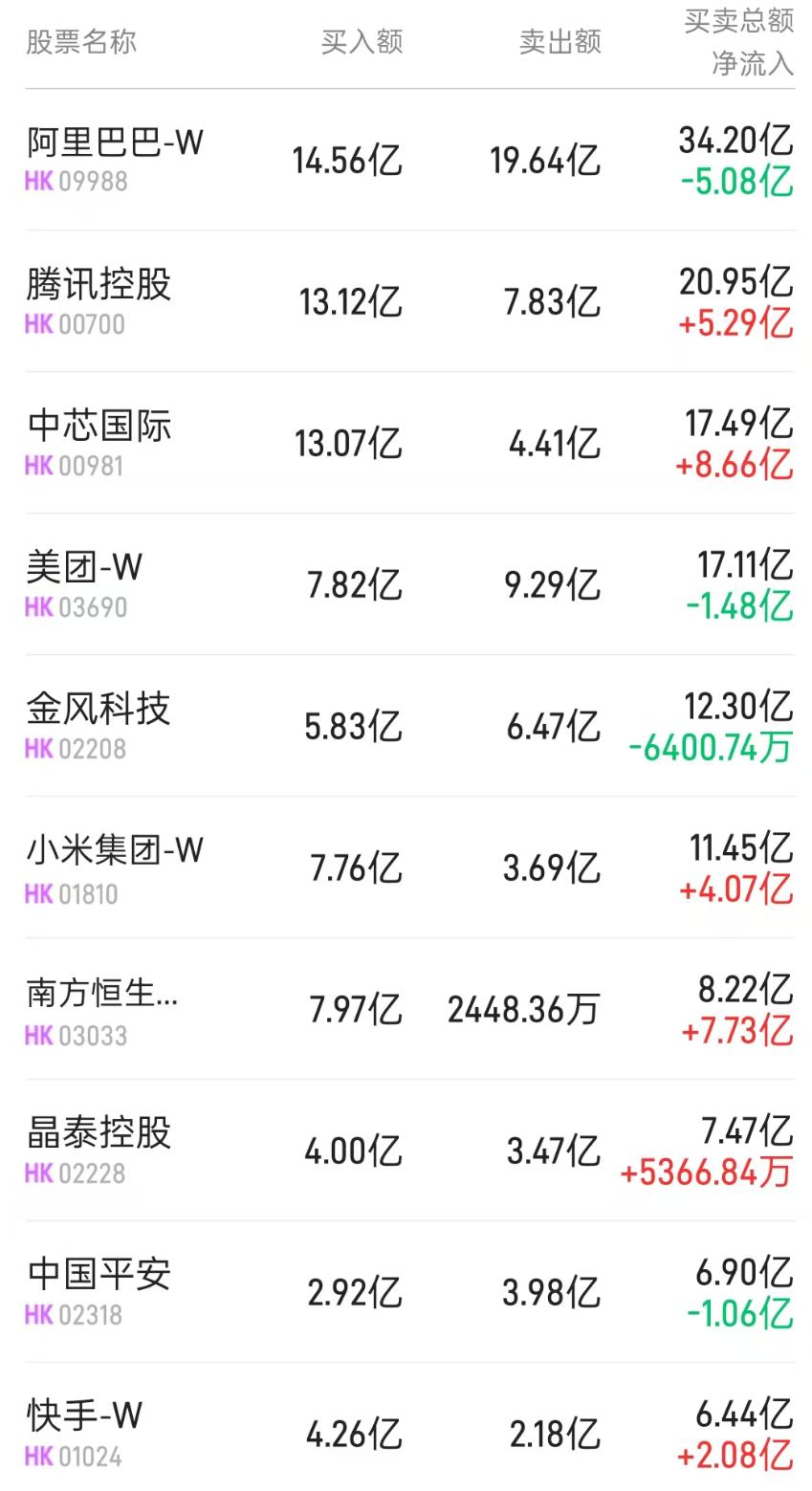Open the 南方恒生 fund entry
Viewport: 812px width, 1491px height.
point(99,993)
